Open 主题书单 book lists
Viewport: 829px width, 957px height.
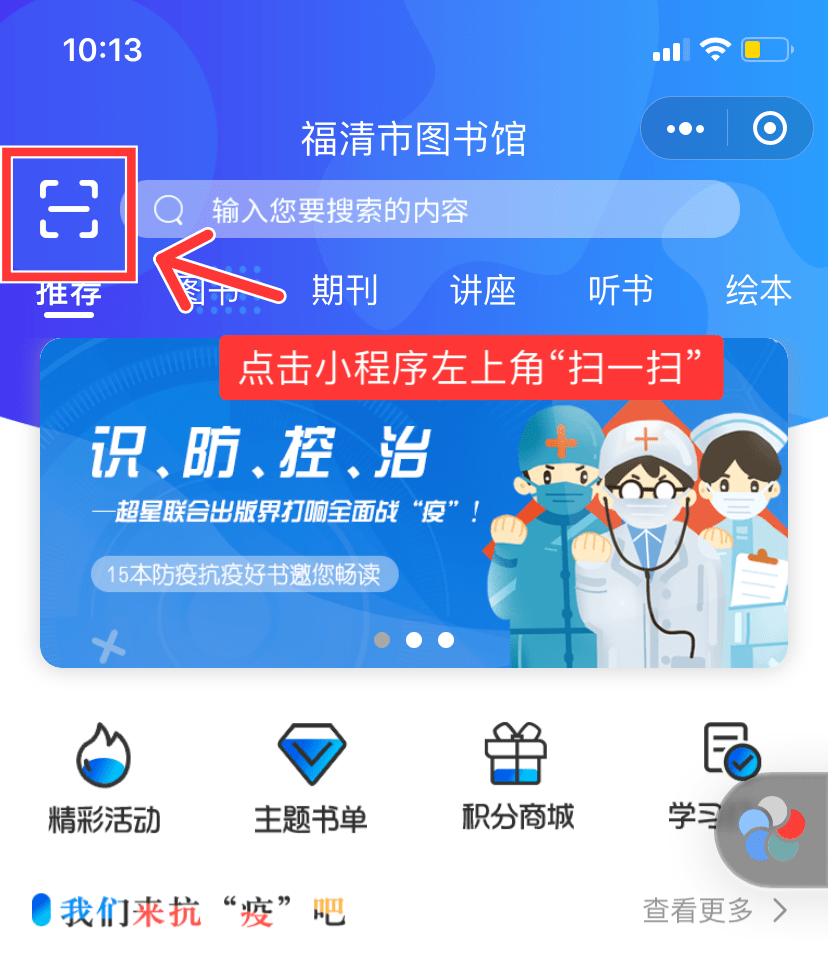[x=311, y=780]
